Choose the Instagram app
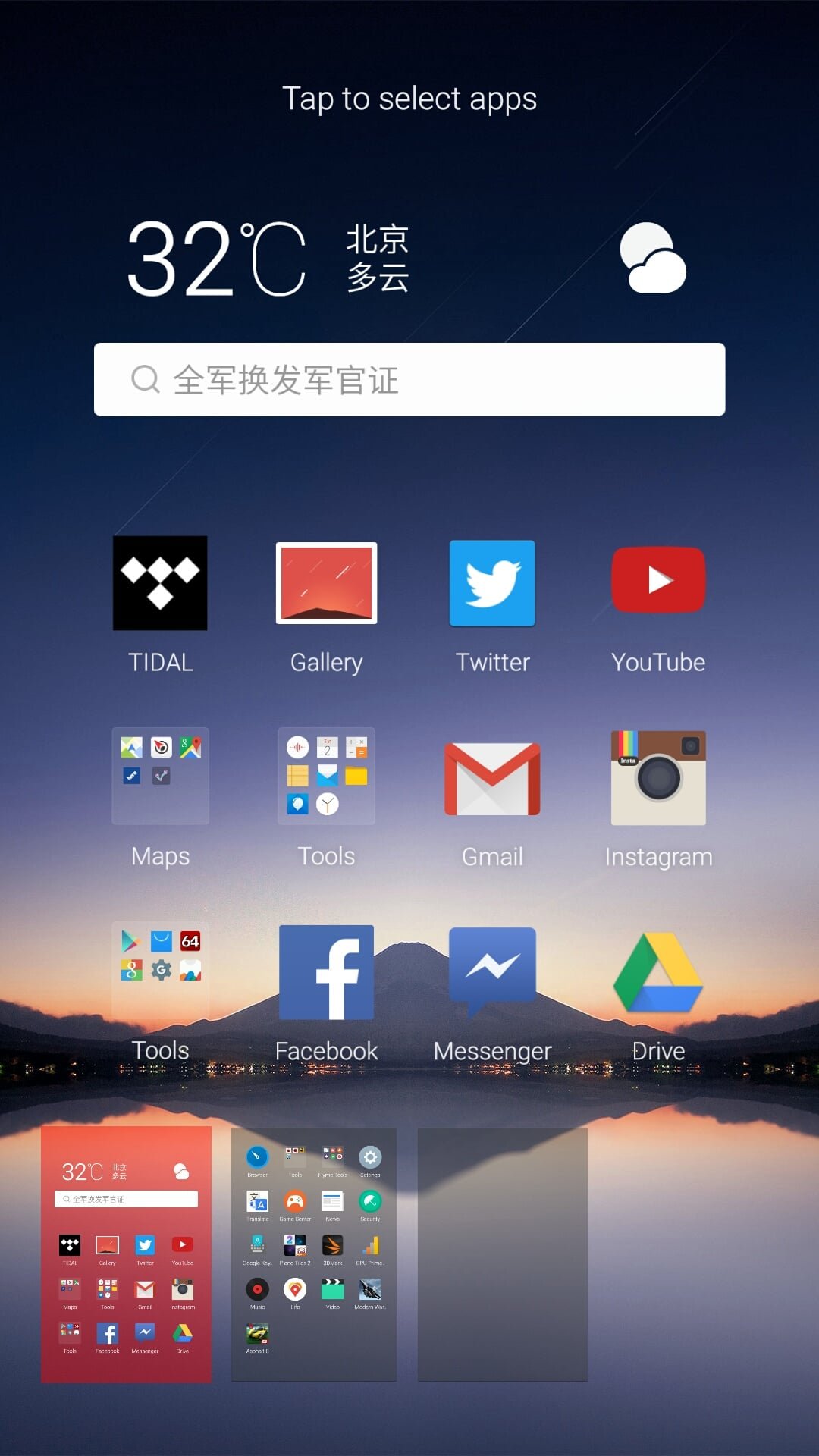Image resolution: width=819 pixels, height=1456 pixels. pos(658,777)
